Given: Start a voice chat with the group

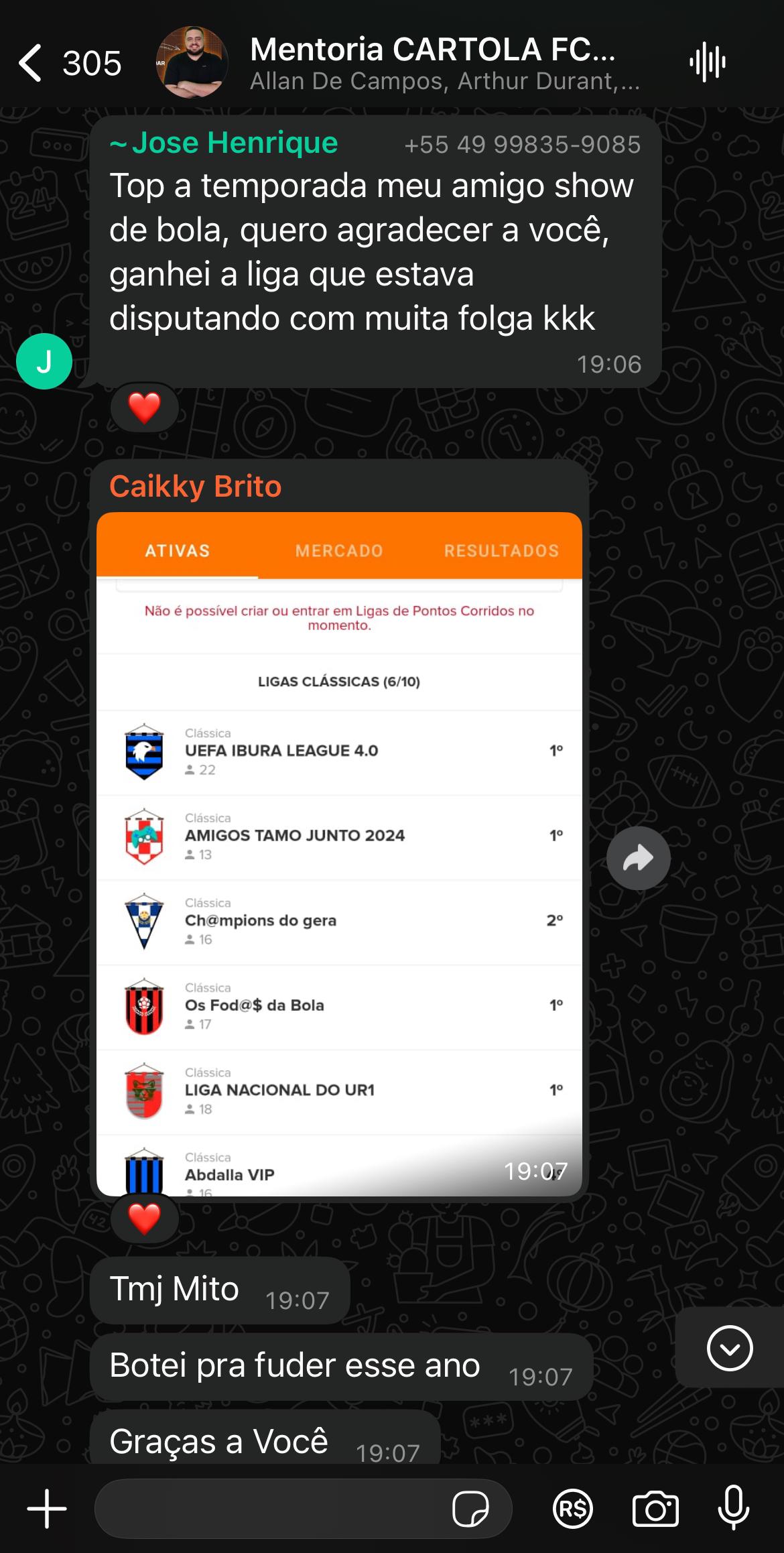Looking at the screenshot, I should pos(707,63).
